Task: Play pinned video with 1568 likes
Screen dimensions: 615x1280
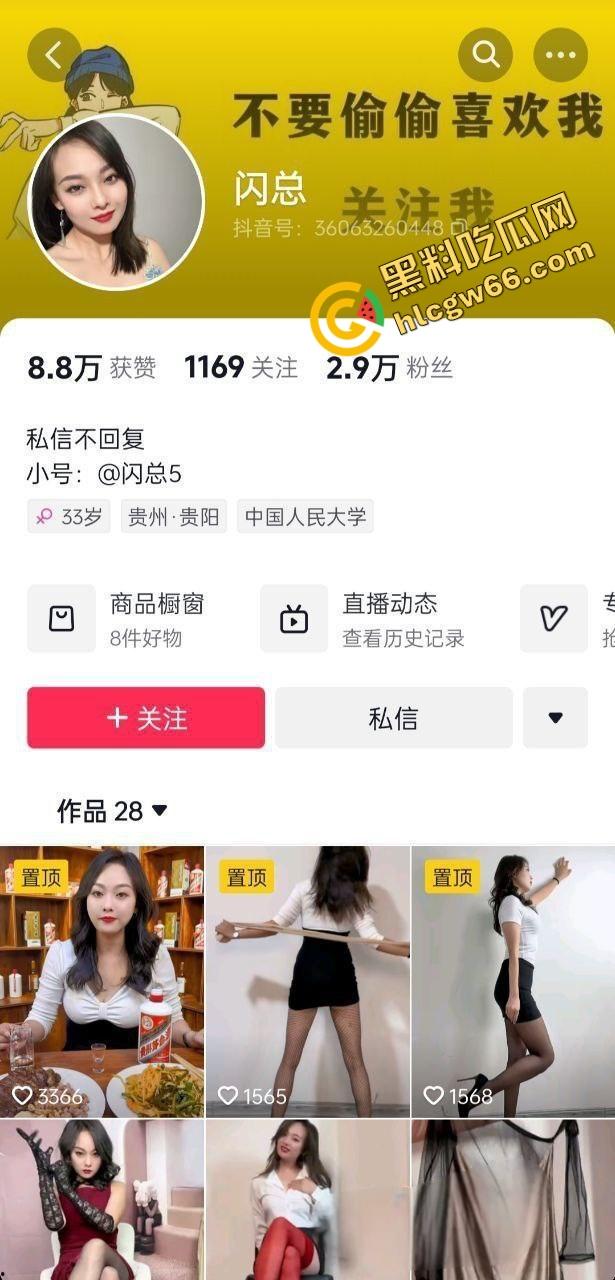Action: (513, 980)
